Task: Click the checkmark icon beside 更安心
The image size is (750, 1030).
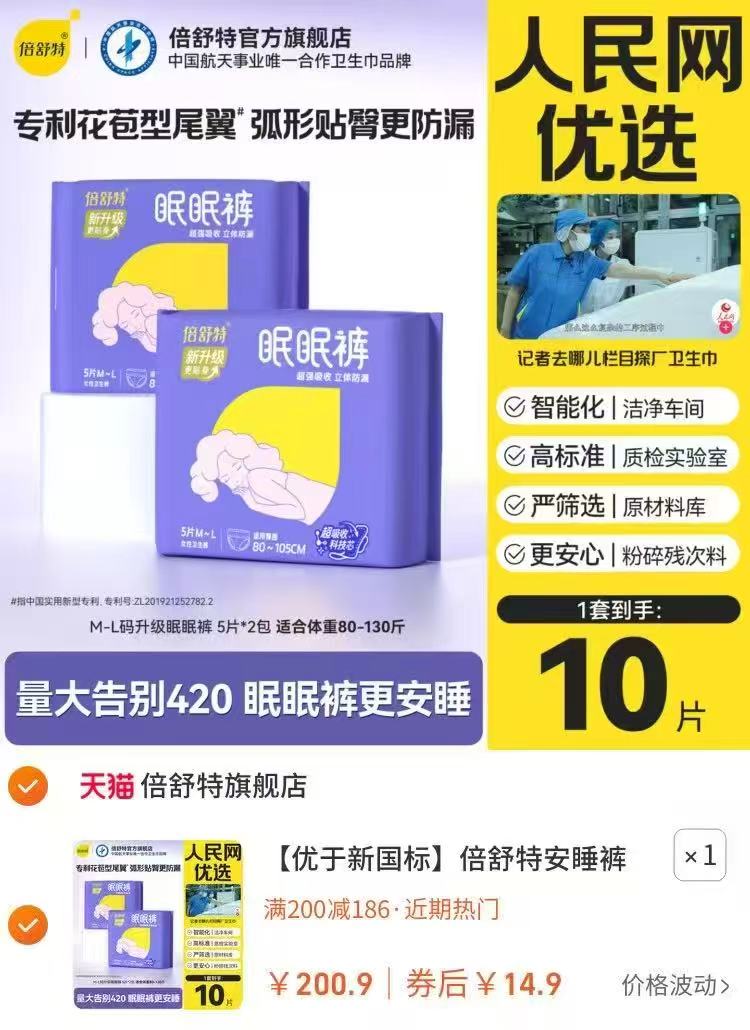Action: pos(512,550)
